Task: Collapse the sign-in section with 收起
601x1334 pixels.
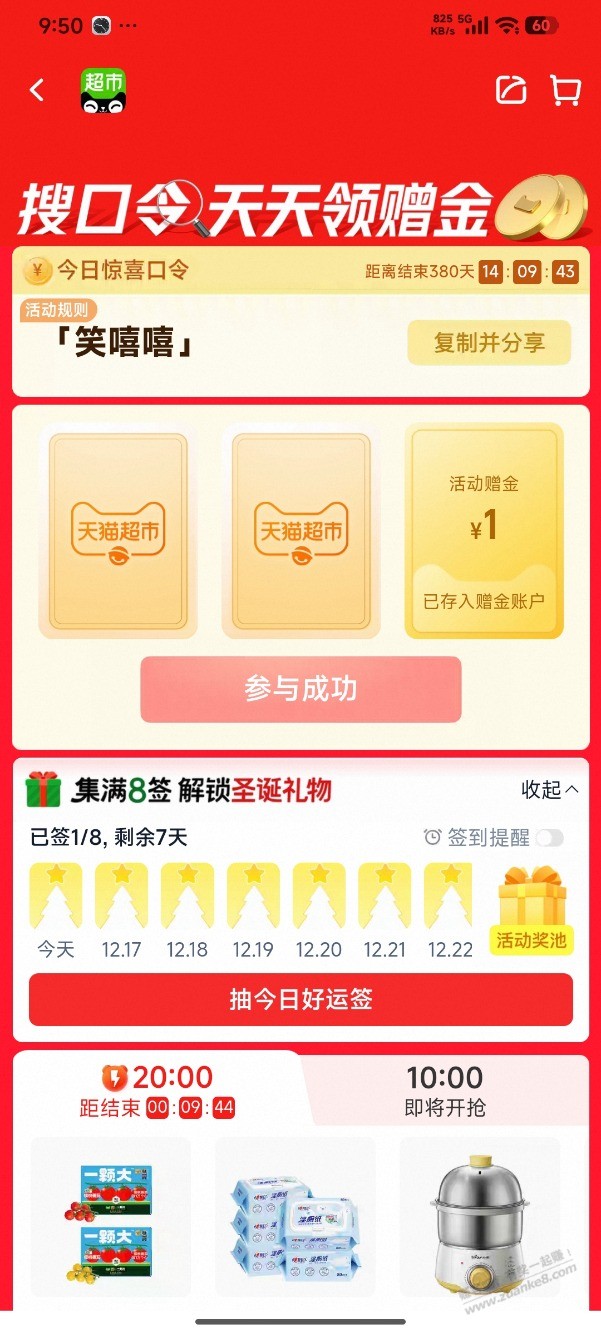Action: pos(550,790)
